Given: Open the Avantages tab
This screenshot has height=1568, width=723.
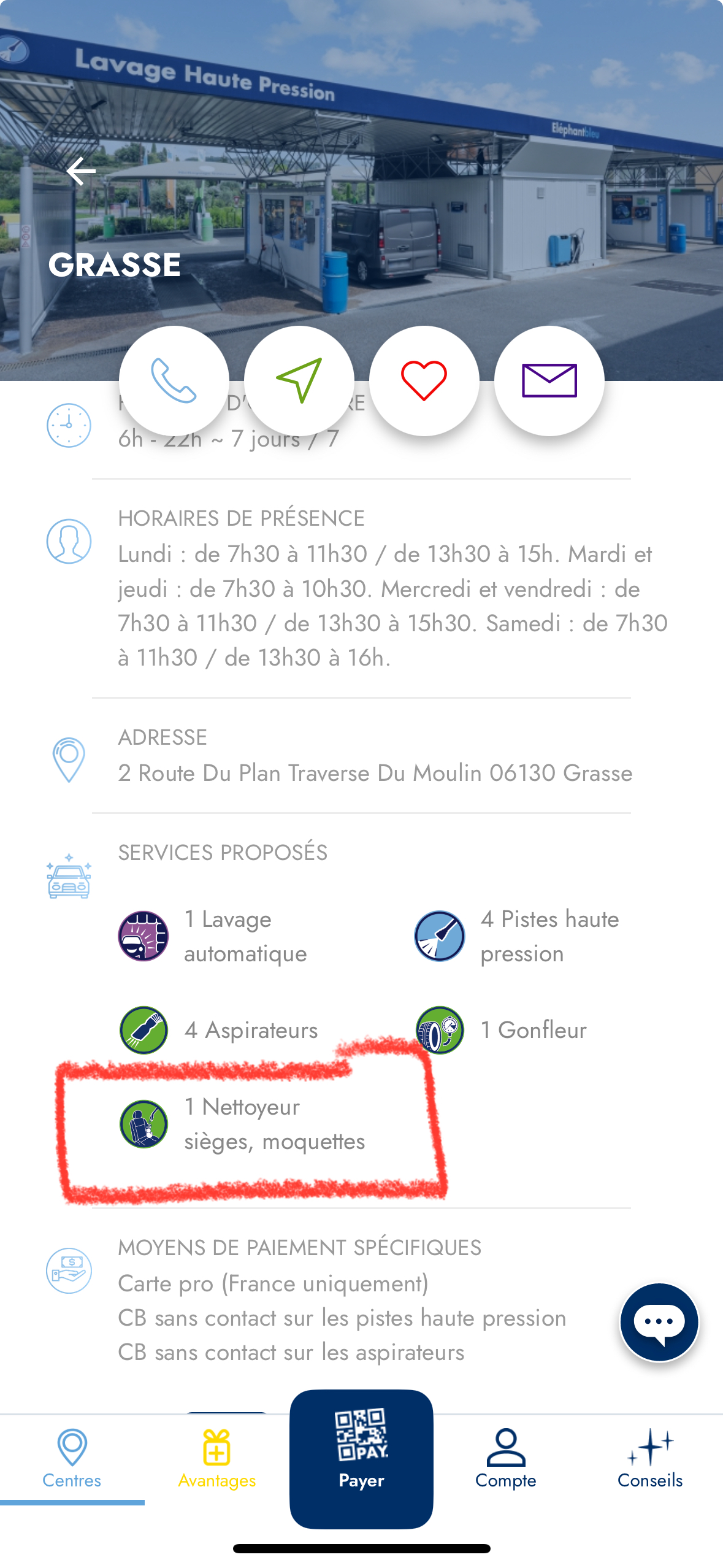Looking at the screenshot, I should (216, 1459).
